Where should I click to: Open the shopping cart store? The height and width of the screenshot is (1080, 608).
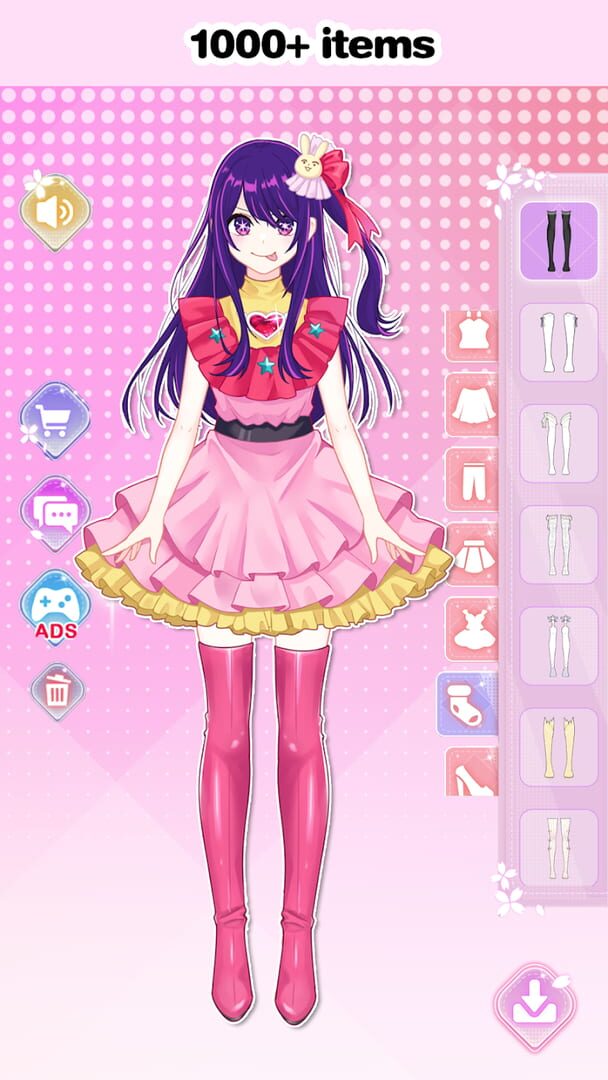pyautogui.click(x=55, y=420)
